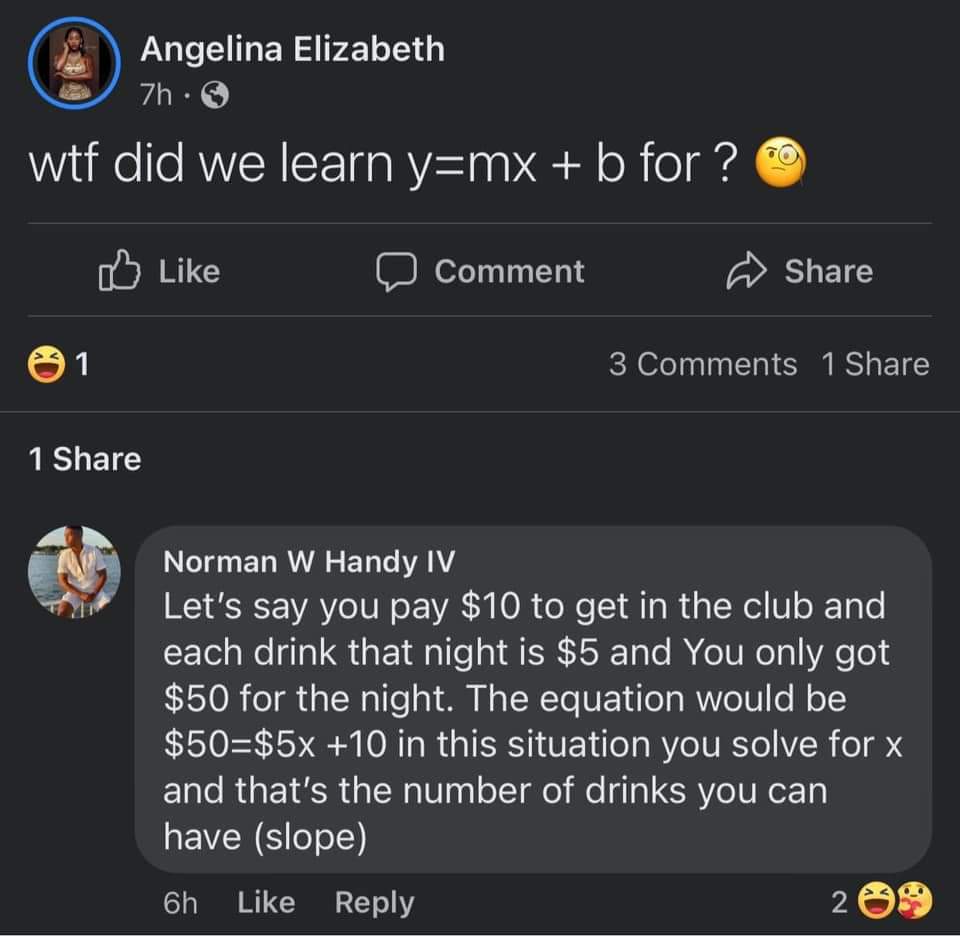View Norman W Handy IV's profile photo
Viewport: 960px width, 936px height.
click(74, 571)
